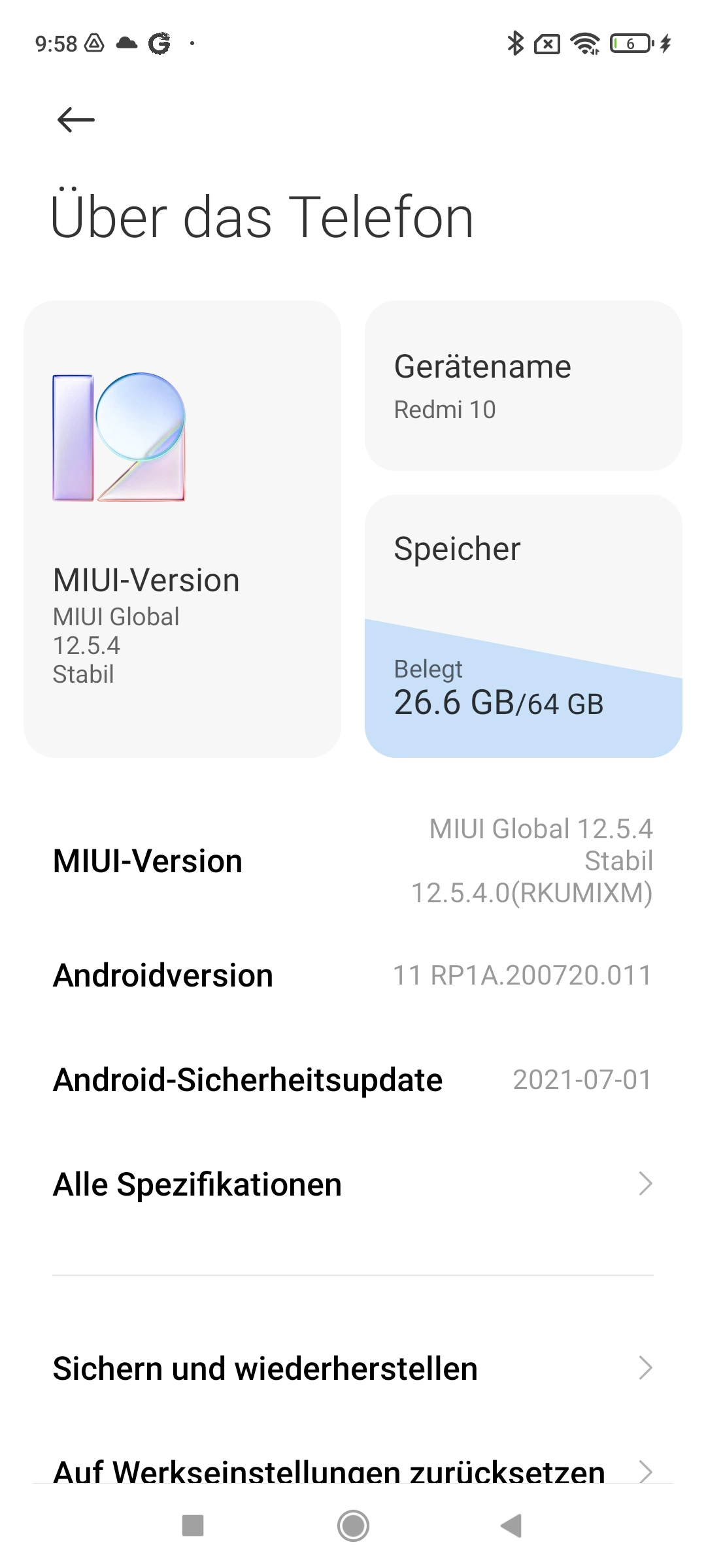The height and width of the screenshot is (1568, 706).
Task: Open the MIUI-Version card with logo
Action: tap(182, 529)
